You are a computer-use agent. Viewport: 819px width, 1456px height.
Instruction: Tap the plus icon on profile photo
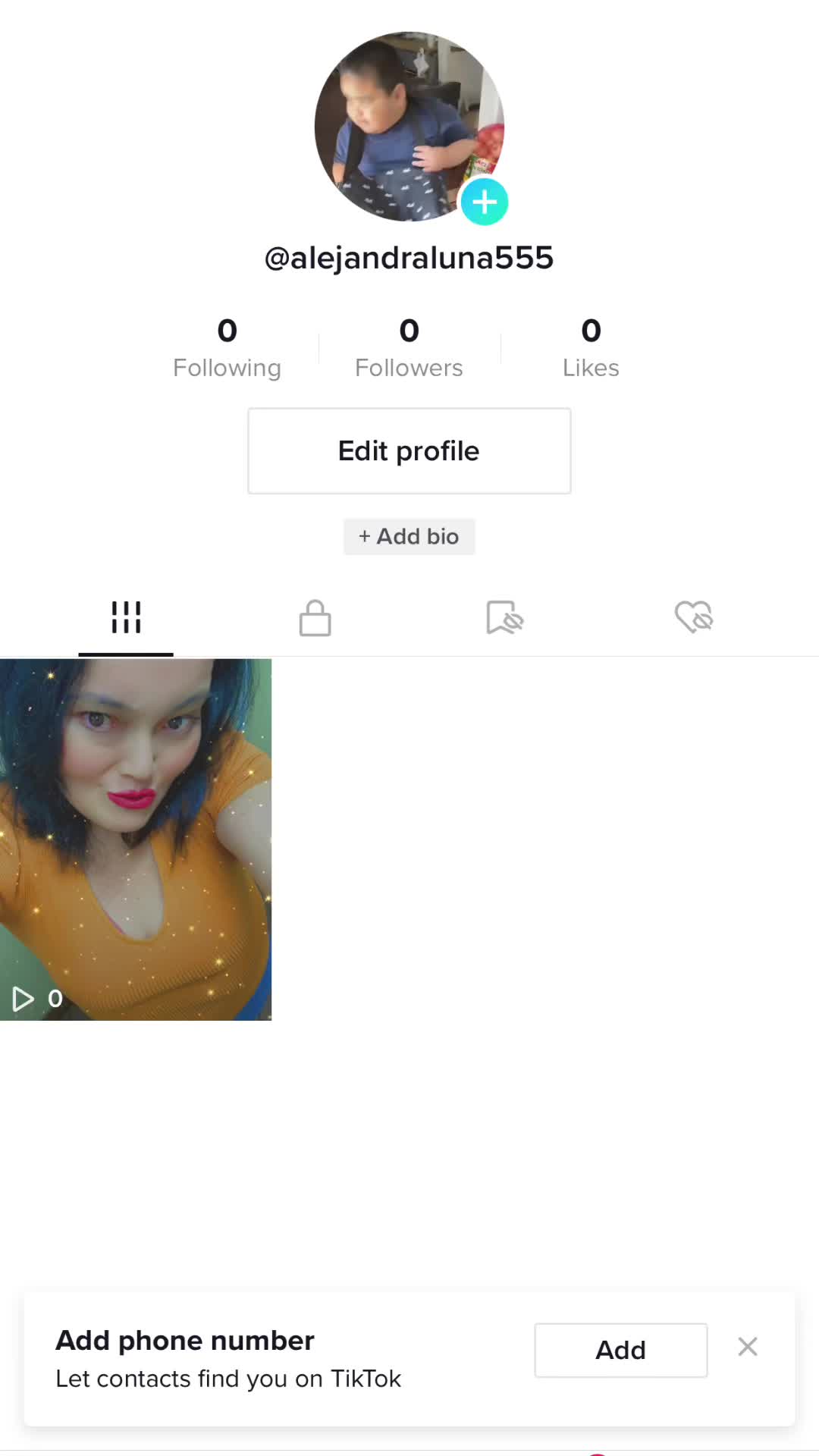tap(485, 202)
